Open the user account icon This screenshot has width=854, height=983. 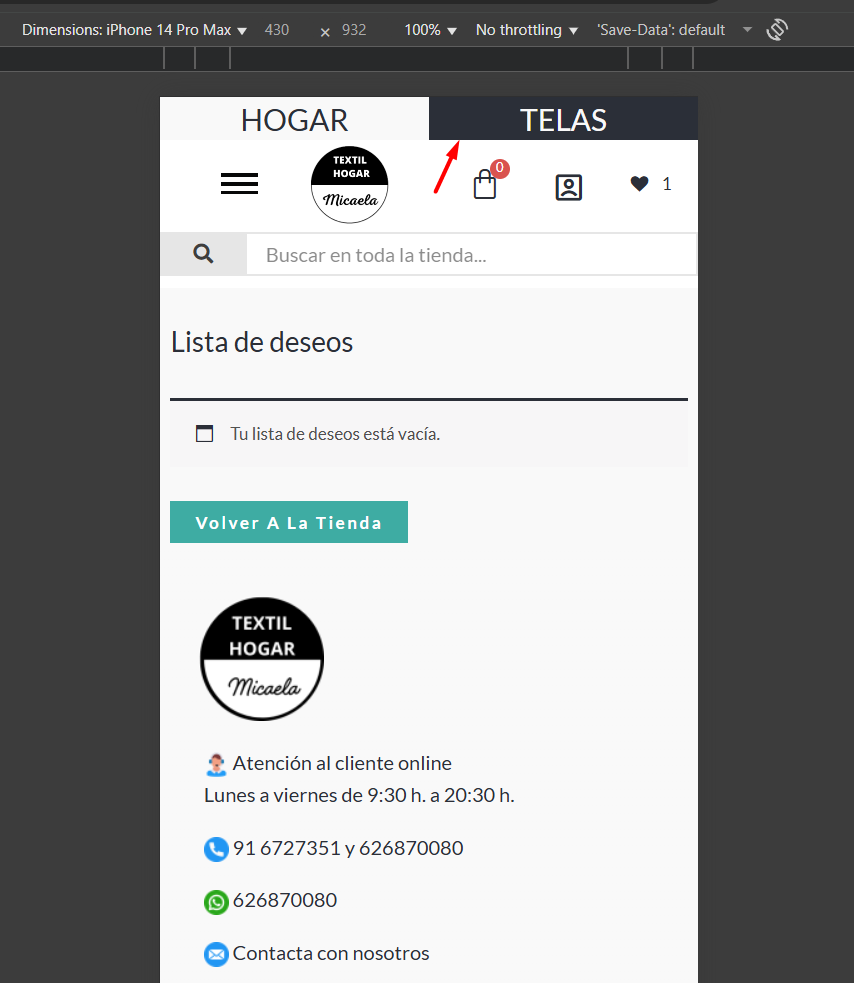click(568, 187)
